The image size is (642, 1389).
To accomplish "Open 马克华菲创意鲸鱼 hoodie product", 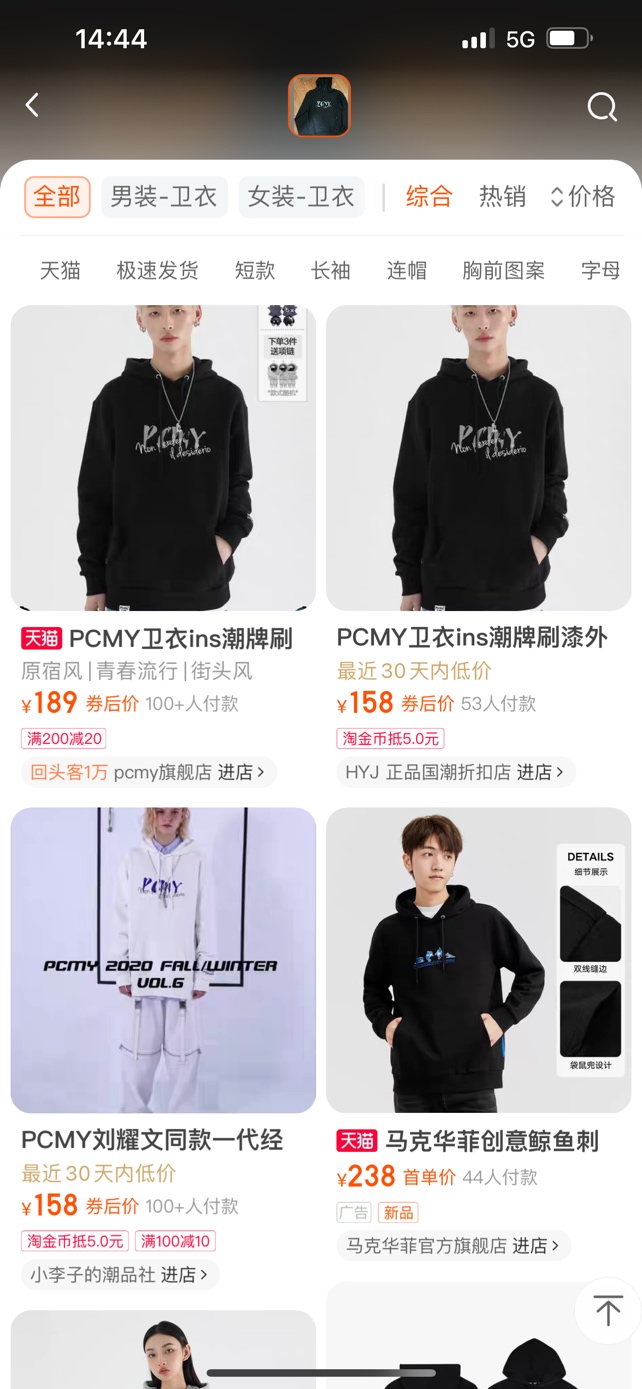I will tap(478, 960).
